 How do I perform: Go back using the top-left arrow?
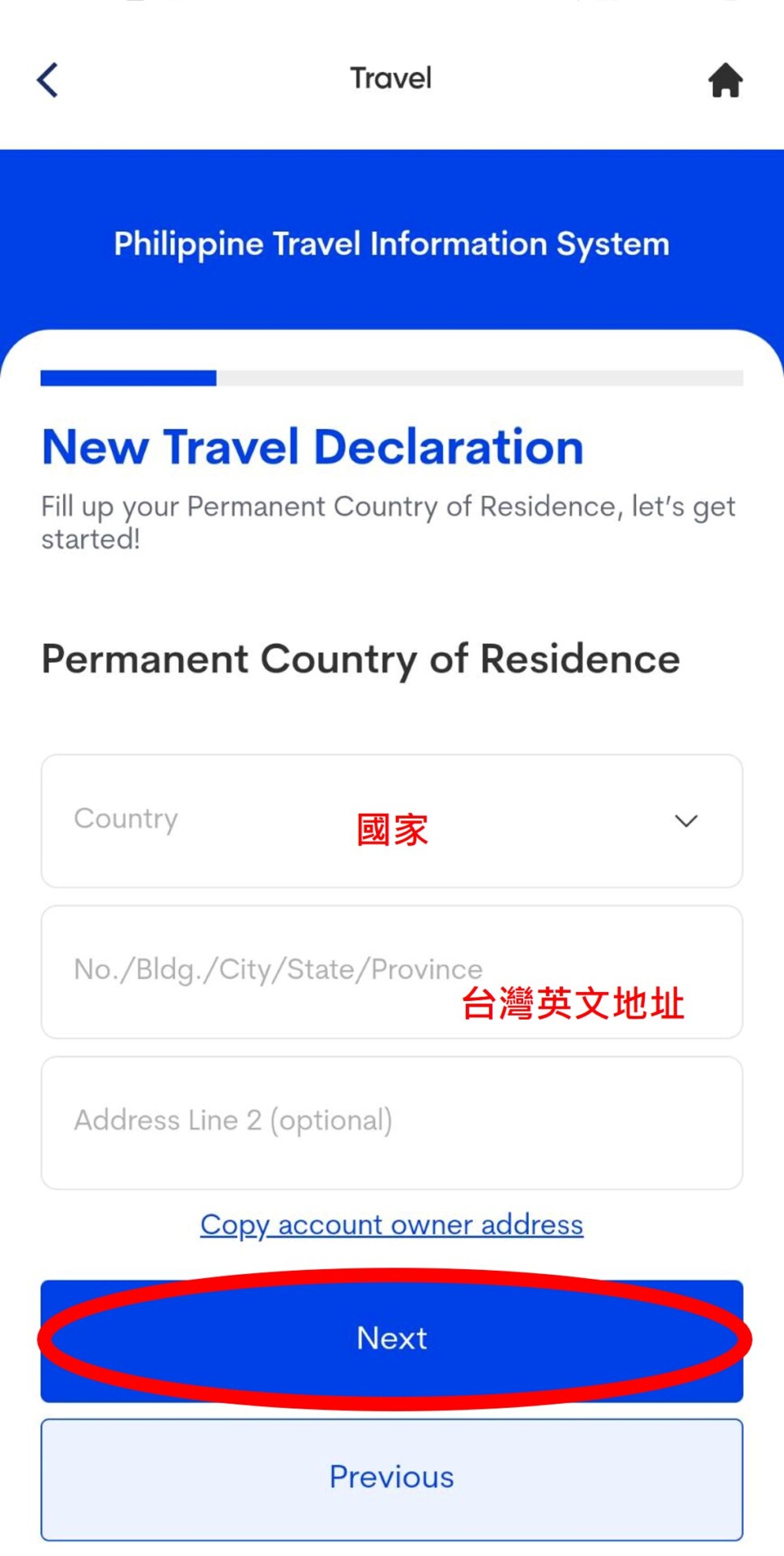point(48,80)
